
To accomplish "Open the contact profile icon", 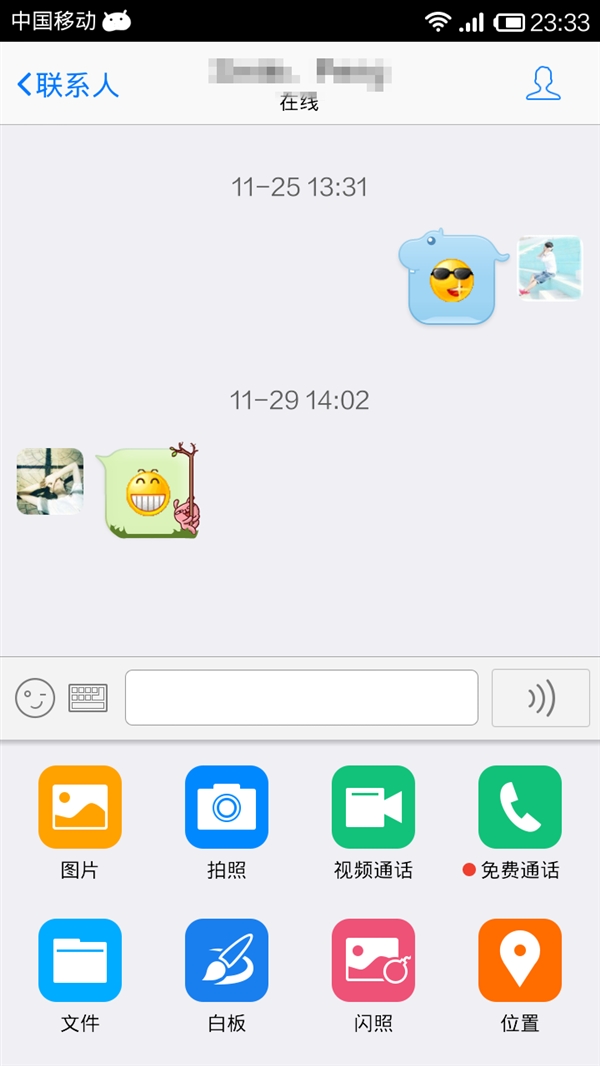I will tap(543, 84).
